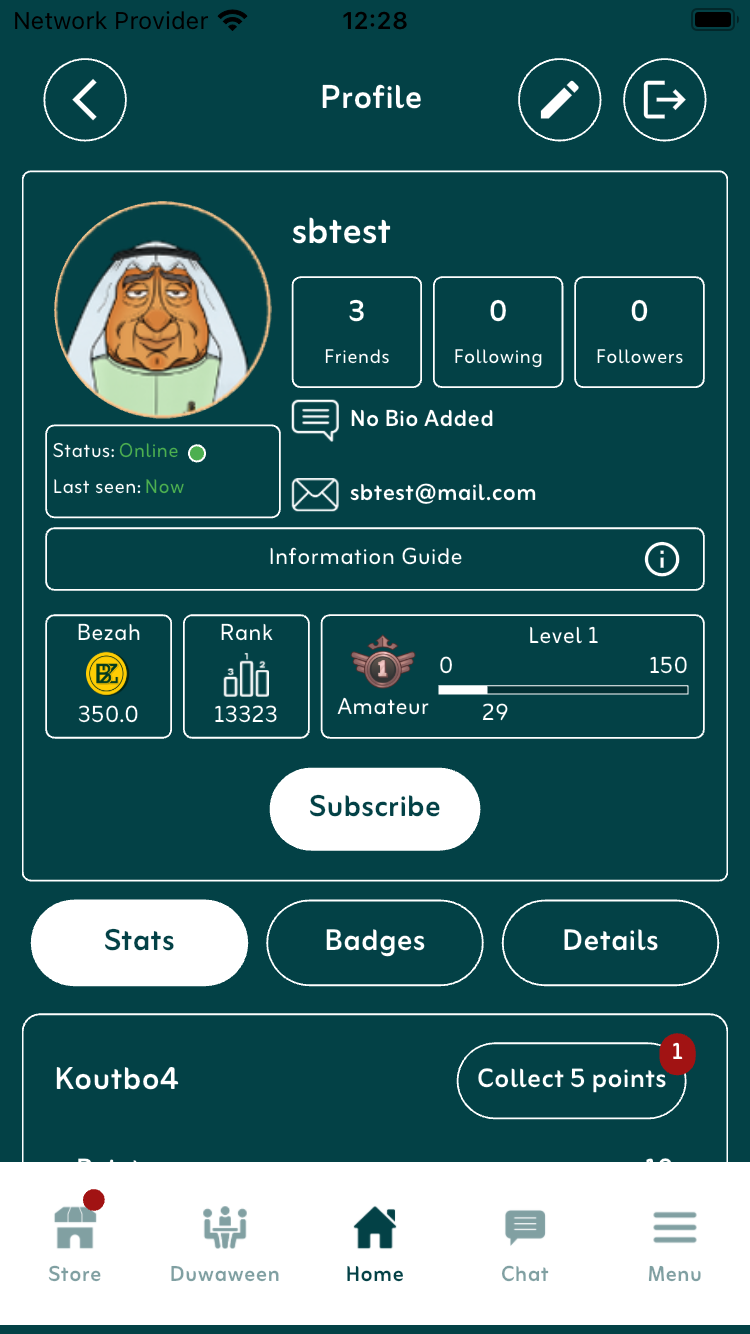Image resolution: width=750 pixels, height=1334 pixels.
Task: Switch to the Details tab
Action: (610, 942)
